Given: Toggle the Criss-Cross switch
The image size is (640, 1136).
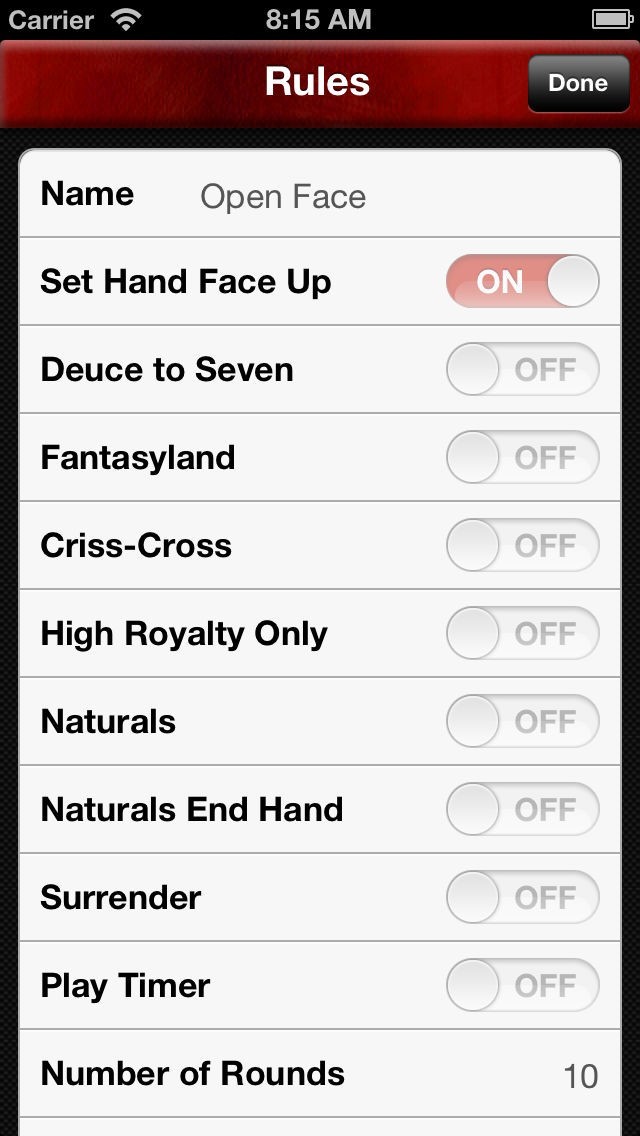Looking at the screenshot, I should point(522,545).
